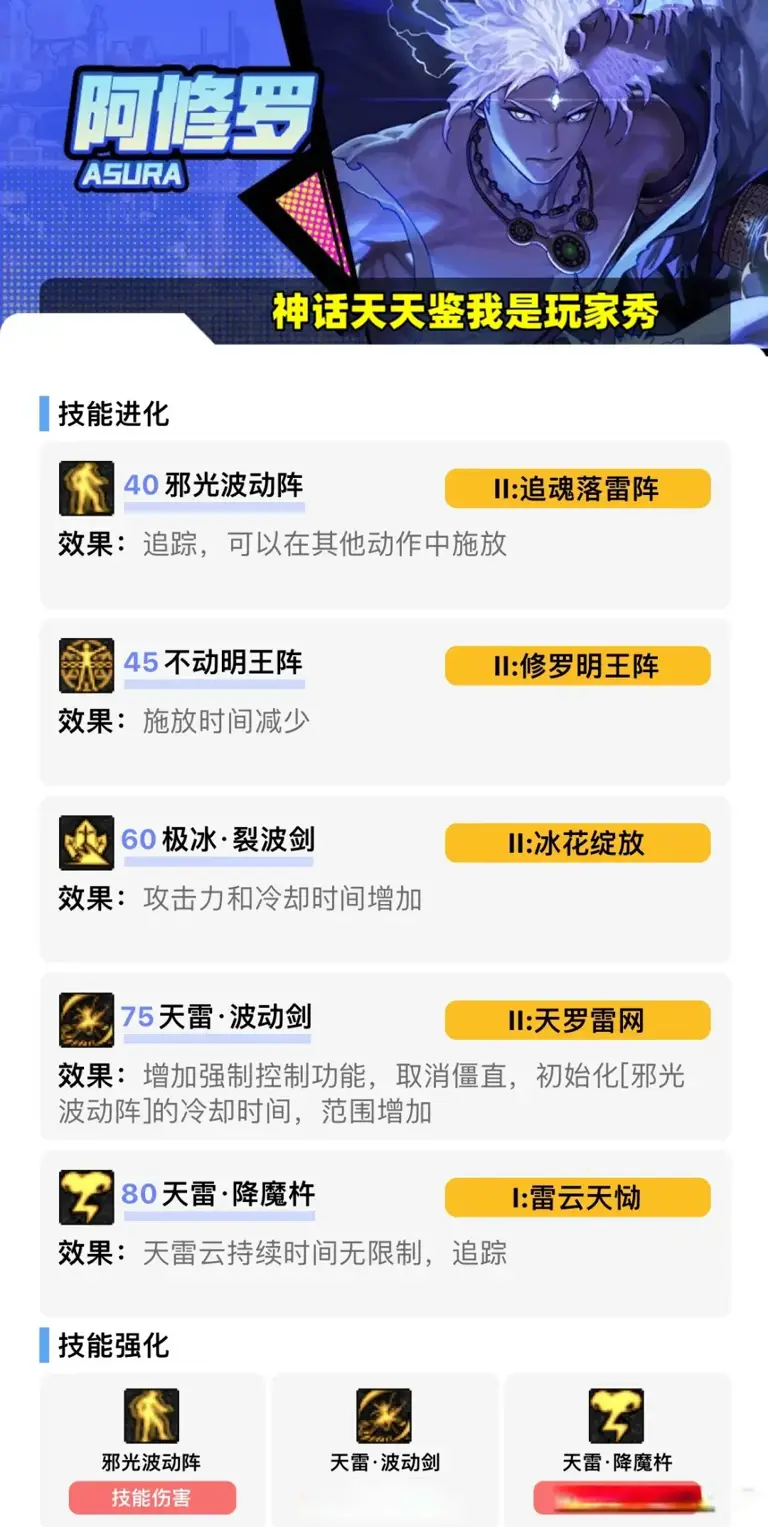Image resolution: width=768 pixels, height=1527 pixels.
Task: Toggle the II:追魂落雷阵 evolution option
Action: (577, 488)
